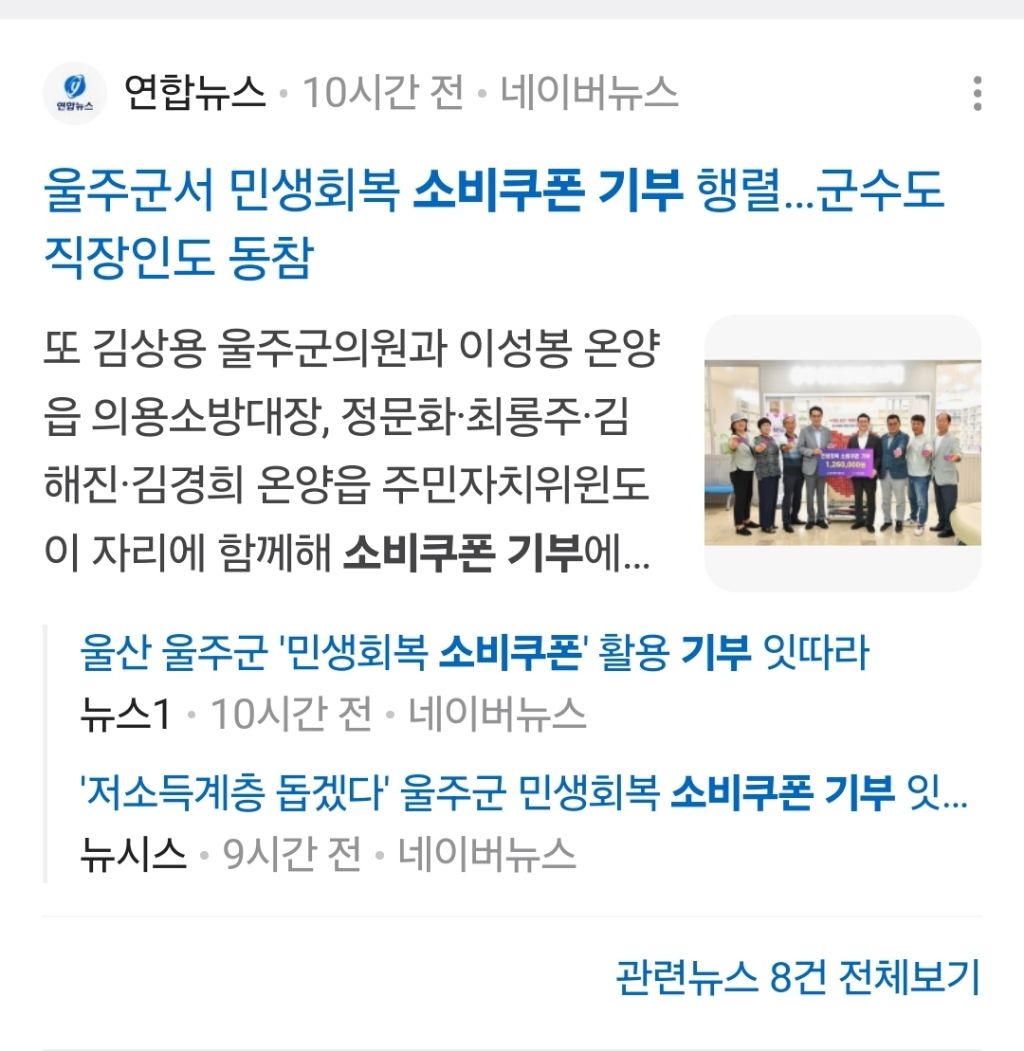
Task: Open the overflow menu for 연합뉴스 article
Action: [x=977, y=93]
